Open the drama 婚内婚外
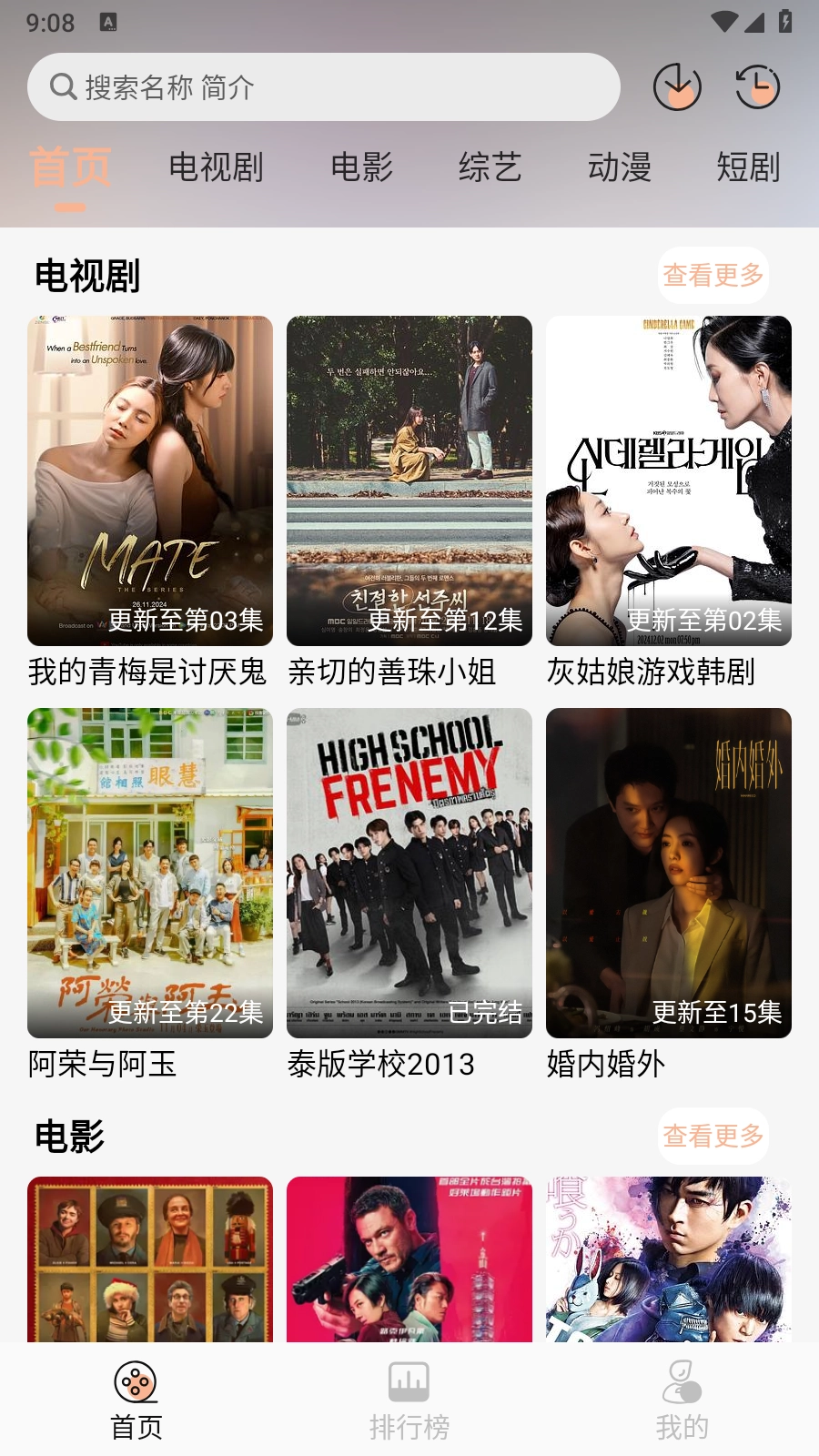The image size is (819, 1456). (669, 873)
